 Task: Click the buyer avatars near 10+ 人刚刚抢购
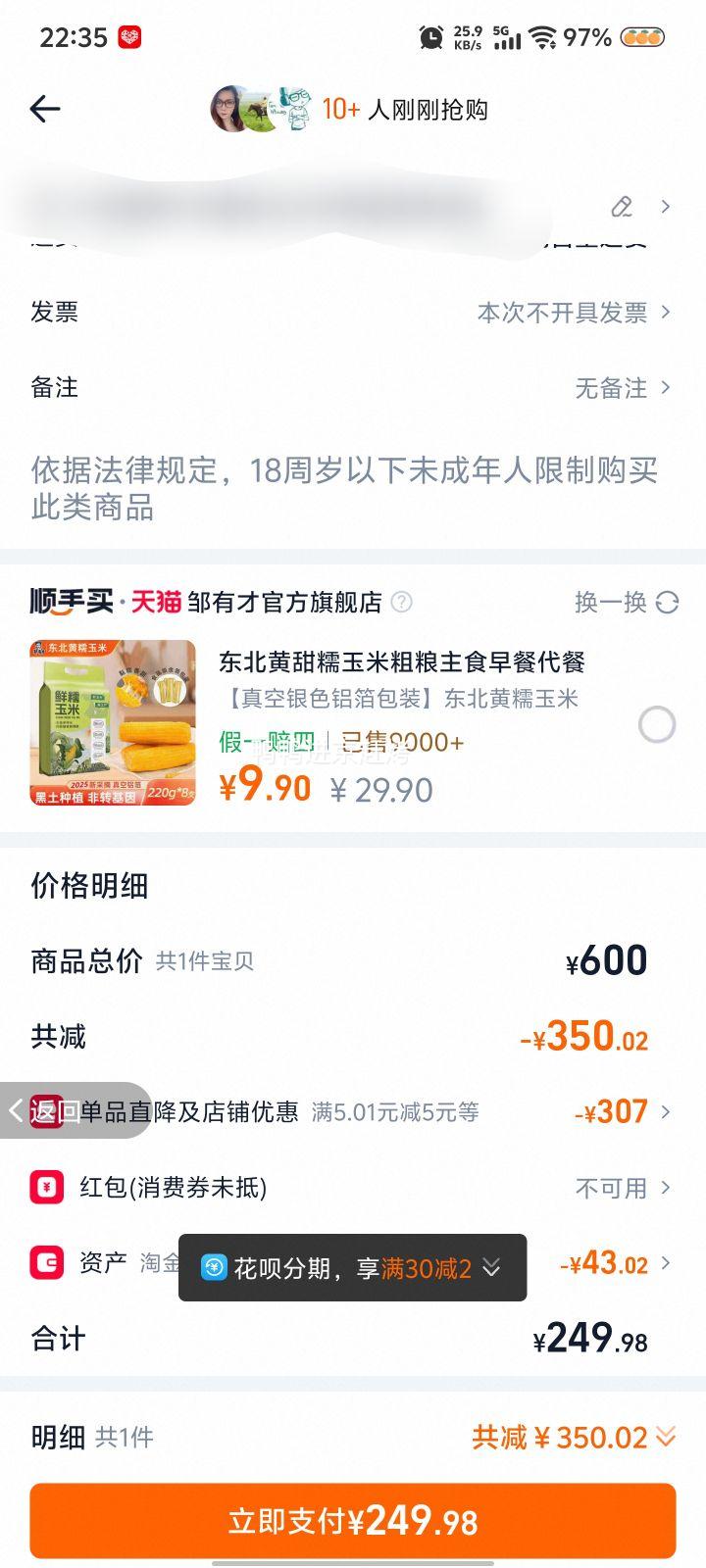253,110
